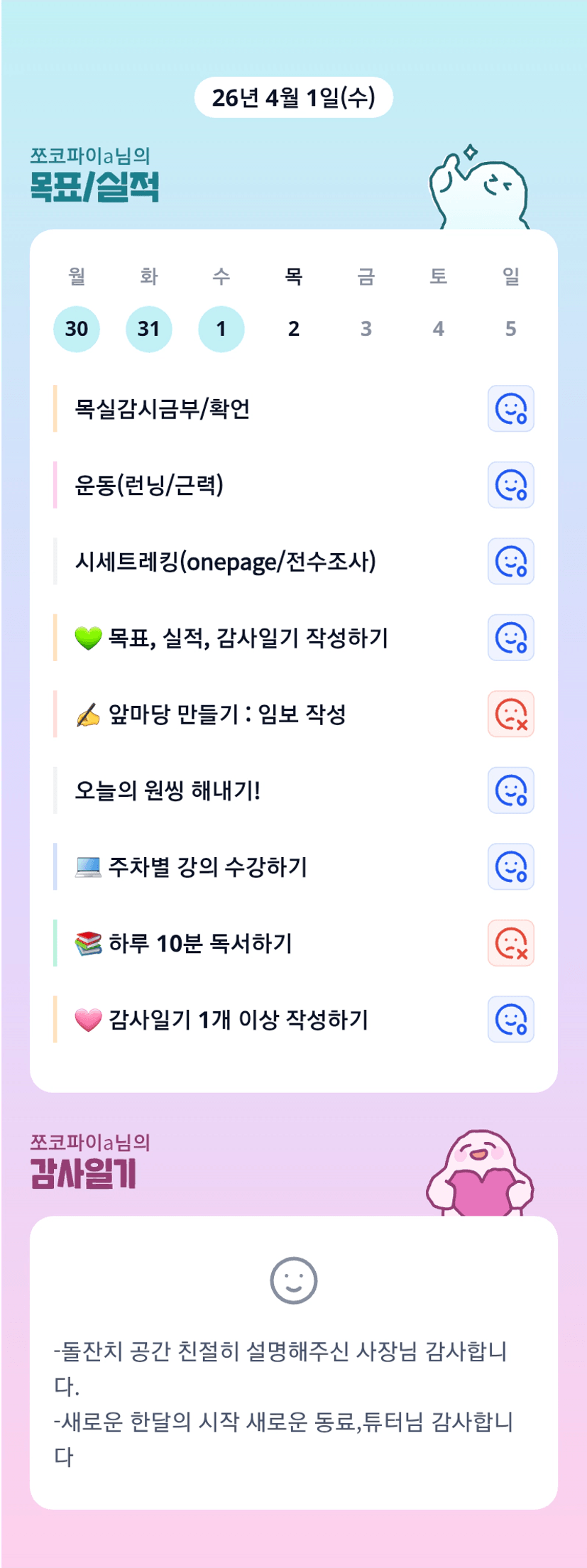Tap the smiley status for 운동(런닝/근력)
This screenshot has height=1568, width=587.
[x=510, y=485]
